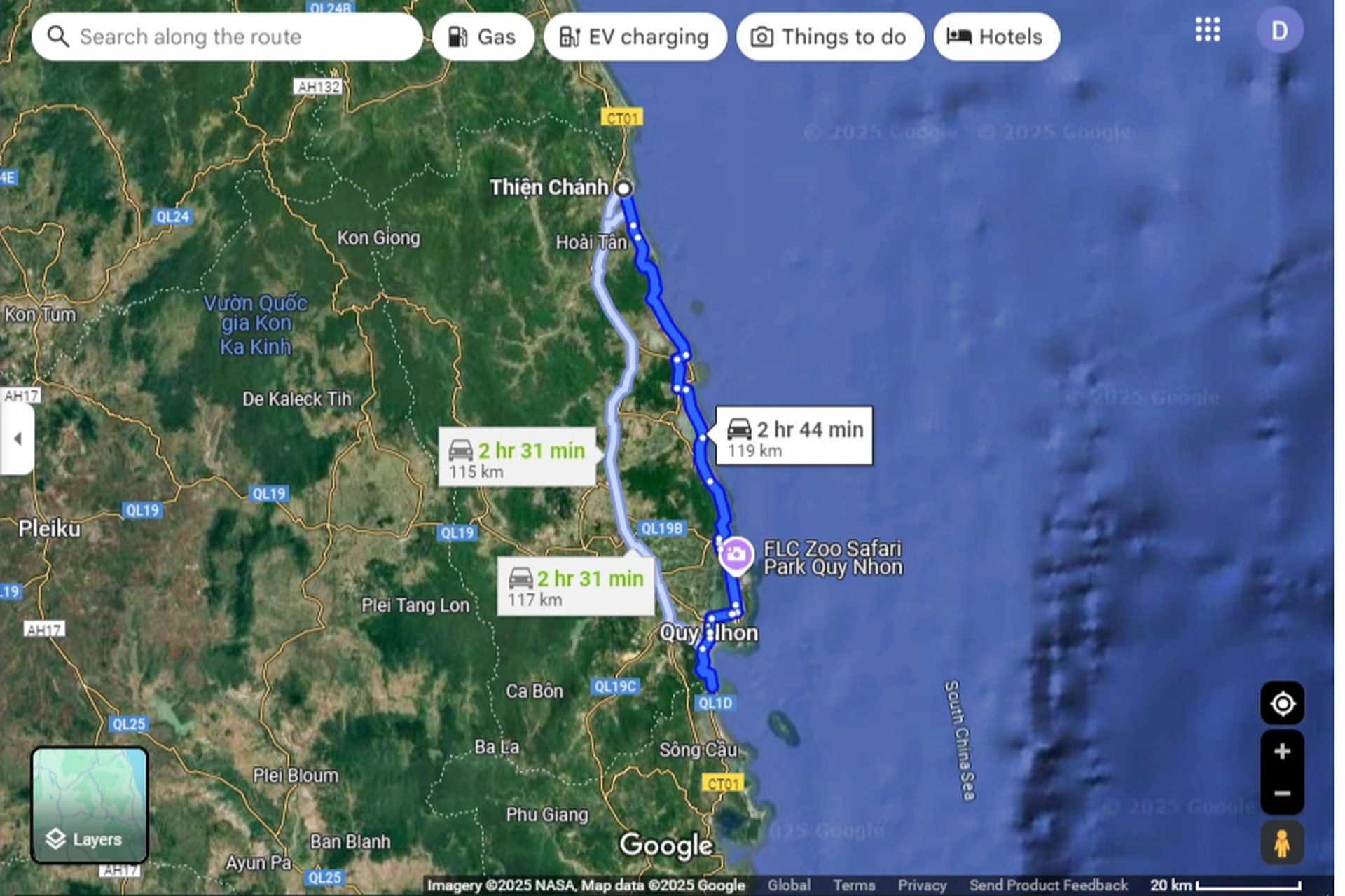This screenshot has width=1345, height=896.
Task: Choose the 117 km alternate route
Action: (x=576, y=586)
